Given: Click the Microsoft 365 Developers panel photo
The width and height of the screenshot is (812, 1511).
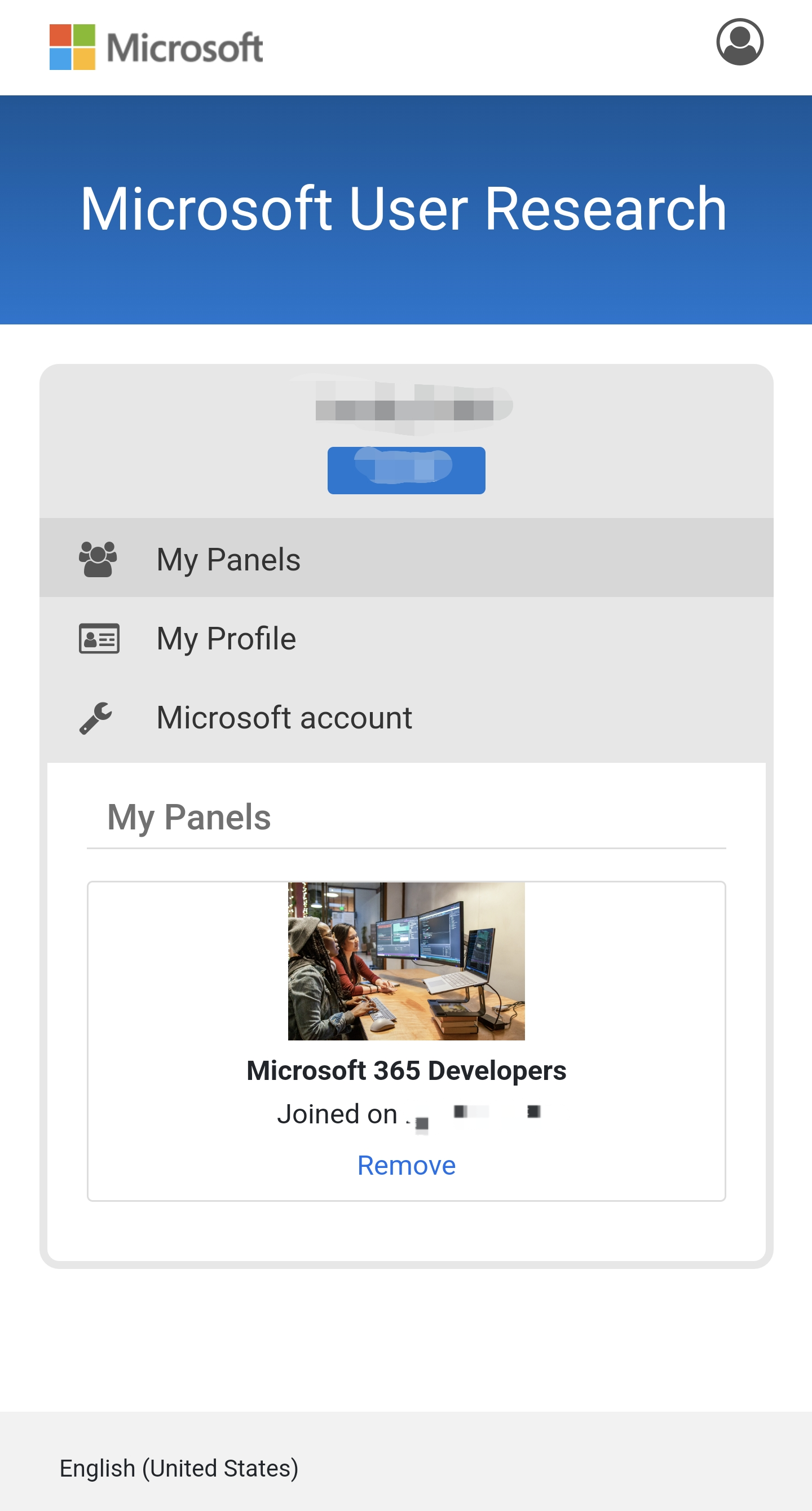Looking at the screenshot, I should pyautogui.click(x=407, y=962).
